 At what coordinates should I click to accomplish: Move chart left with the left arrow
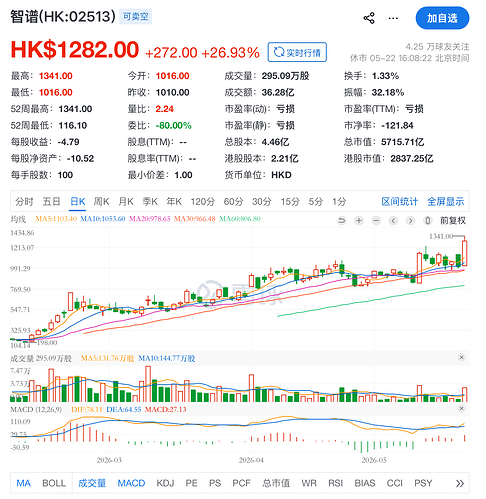(393, 221)
